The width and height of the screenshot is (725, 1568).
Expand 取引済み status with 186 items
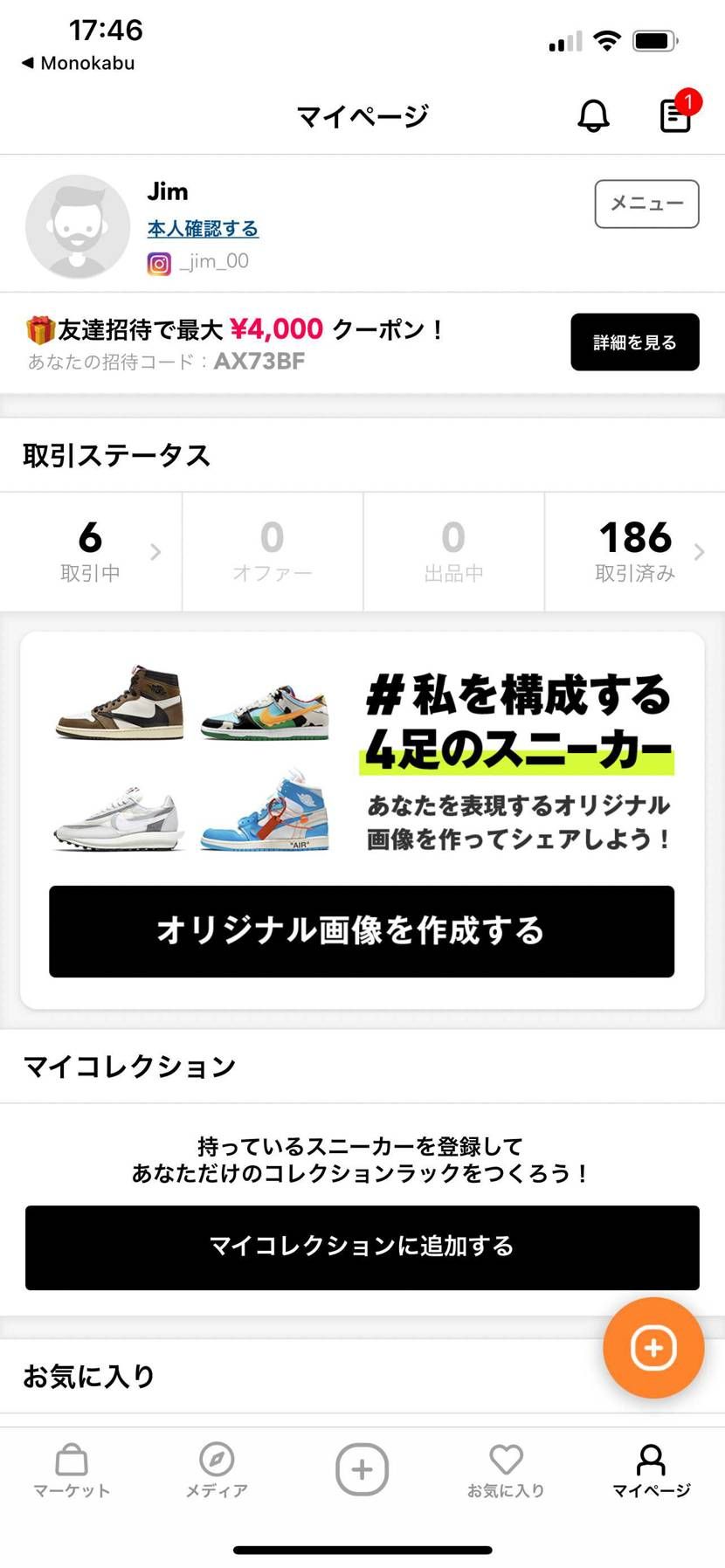click(634, 551)
